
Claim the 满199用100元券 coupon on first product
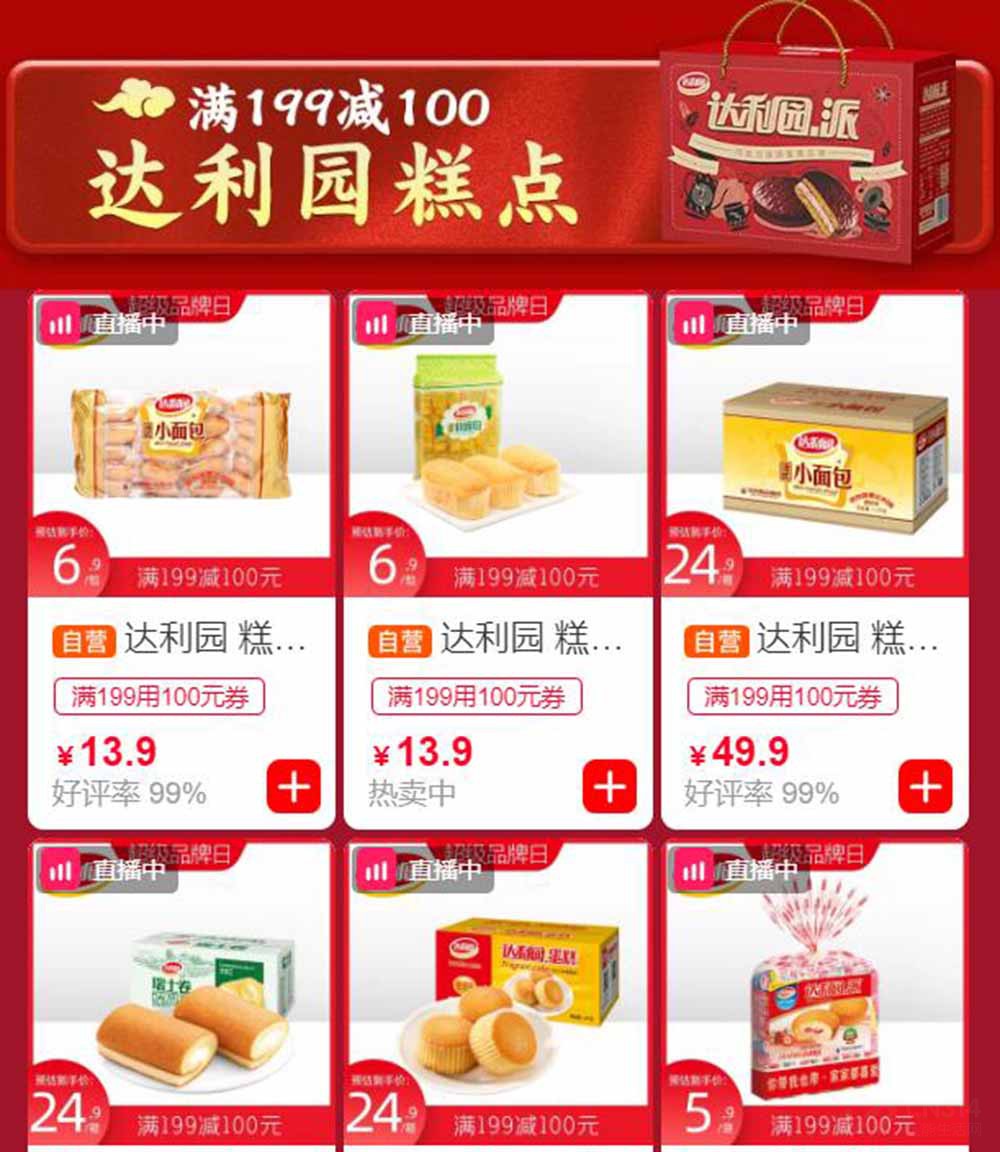(x=163, y=697)
